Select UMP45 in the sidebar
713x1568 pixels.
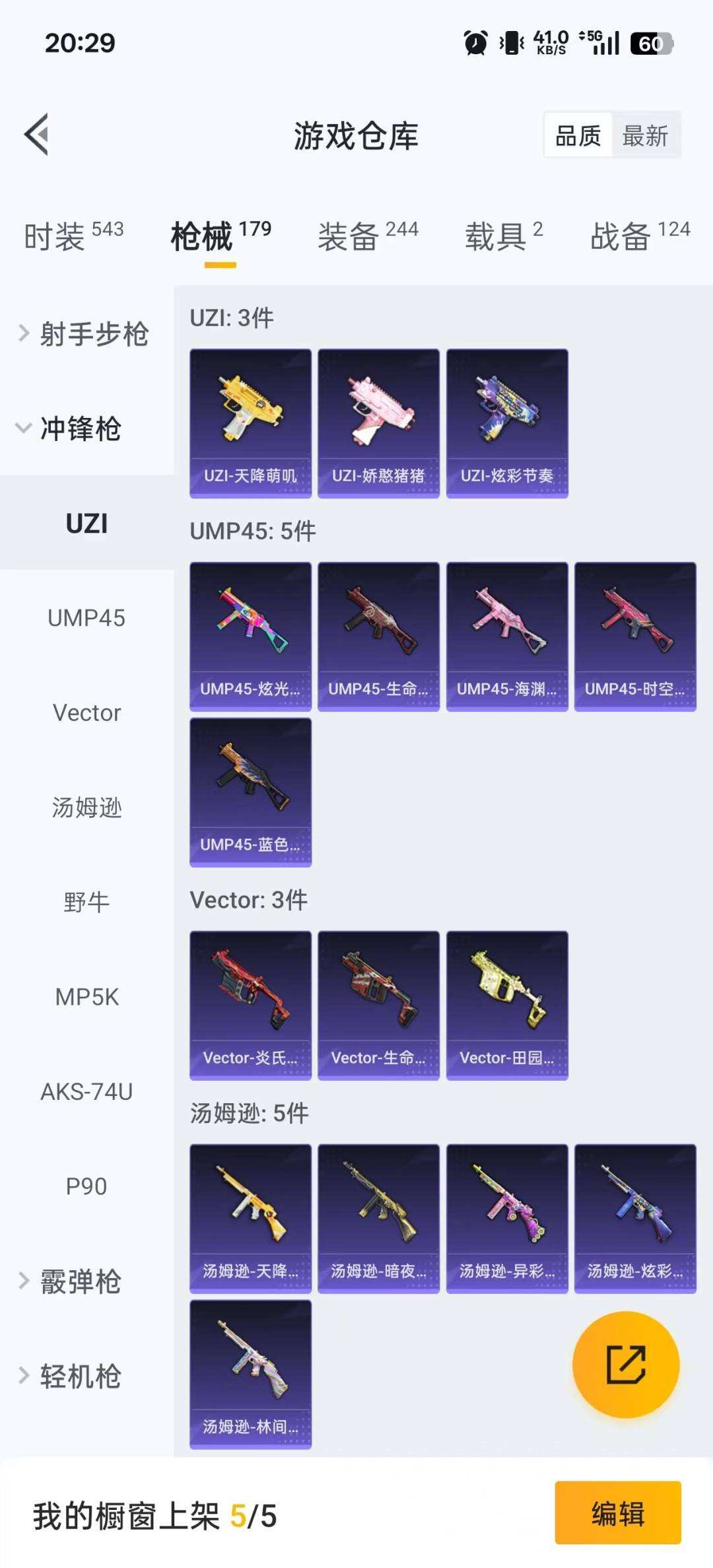tap(86, 618)
